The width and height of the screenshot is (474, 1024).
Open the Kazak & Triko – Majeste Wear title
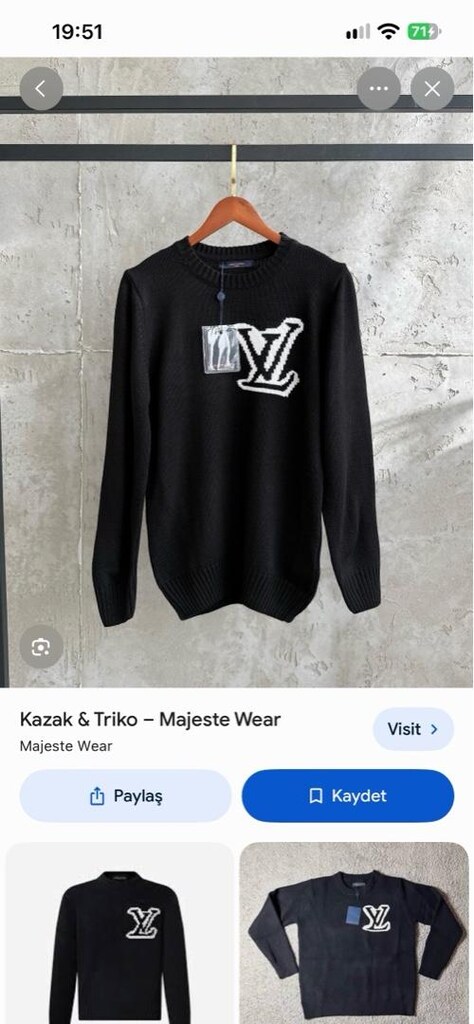pyautogui.click(x=150, y=720)
